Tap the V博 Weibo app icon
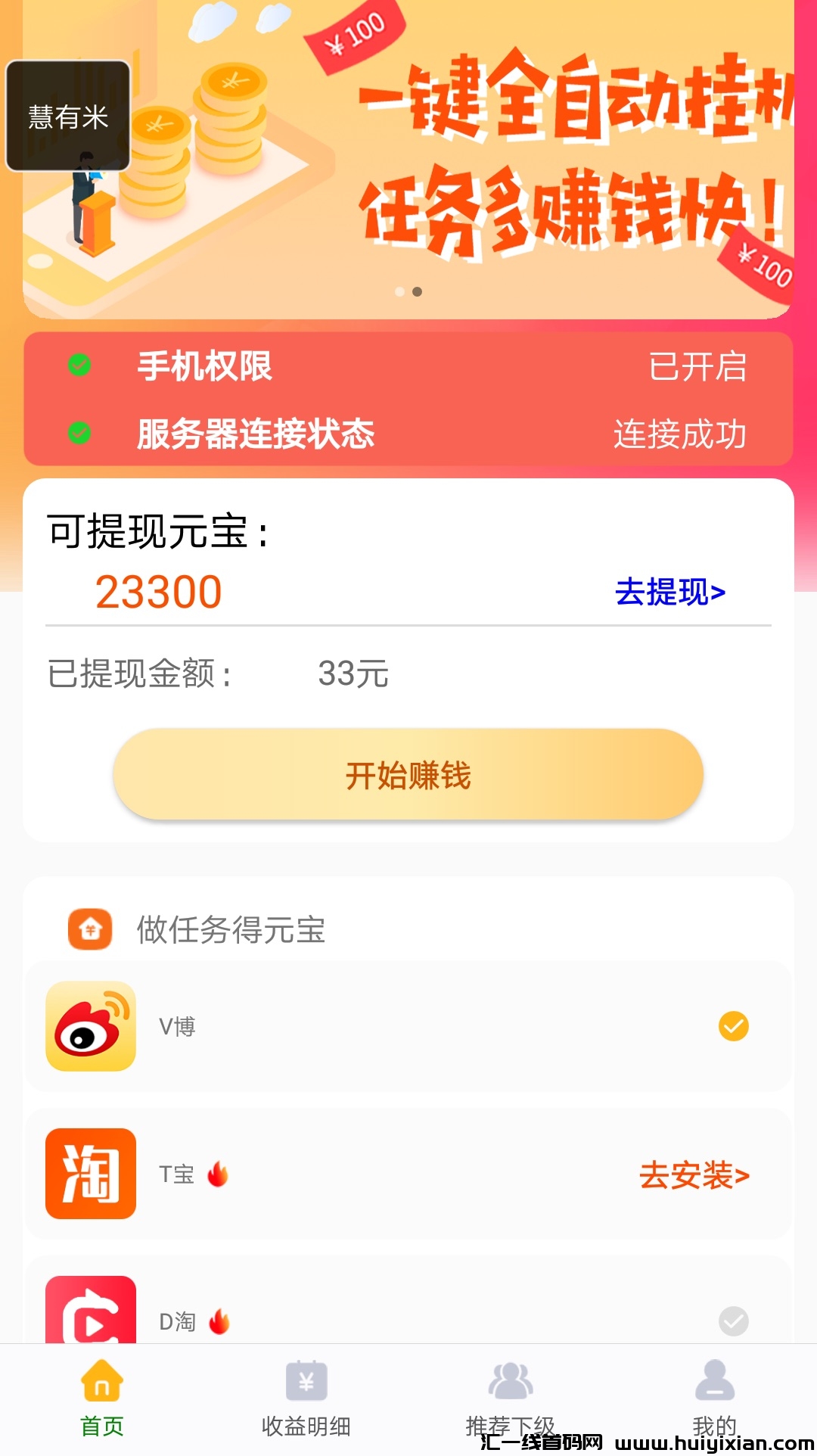The height and width of the screenshot is (1456, 817). pos(90,1027)
